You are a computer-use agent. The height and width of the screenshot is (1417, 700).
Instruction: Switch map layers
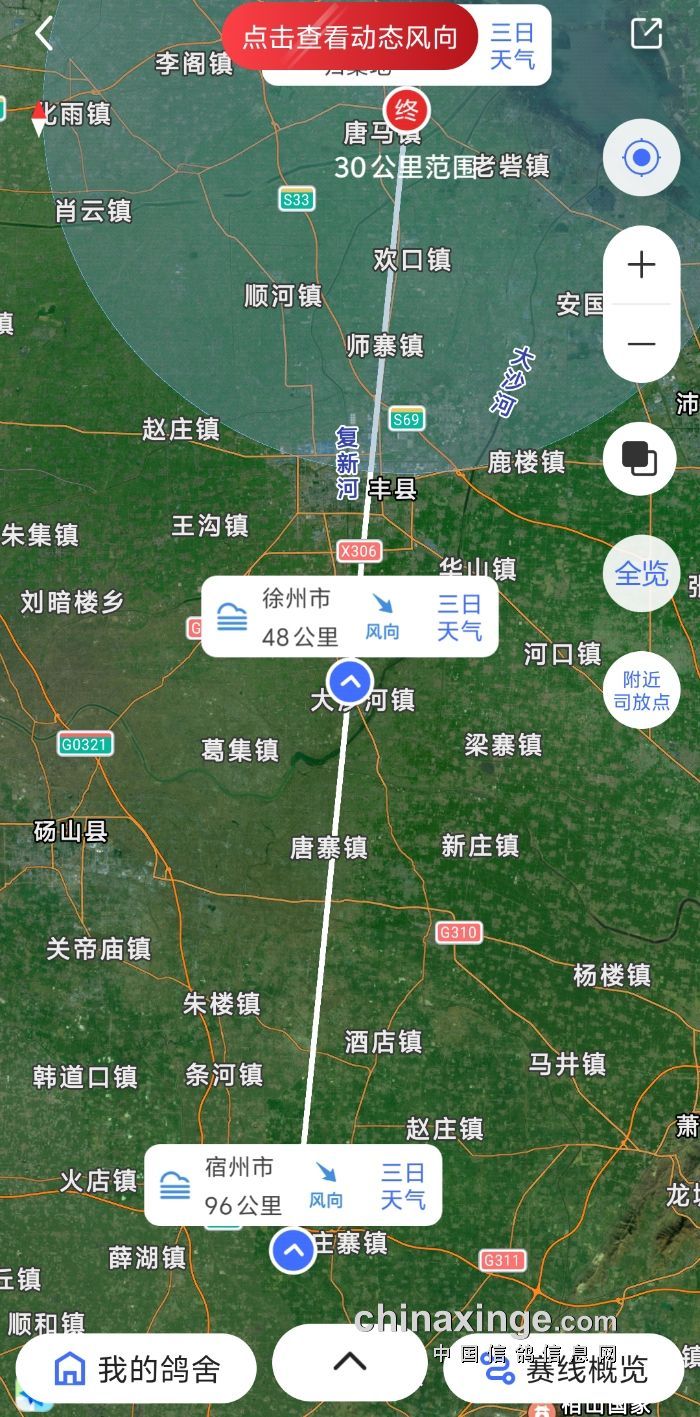coord(641,459)
